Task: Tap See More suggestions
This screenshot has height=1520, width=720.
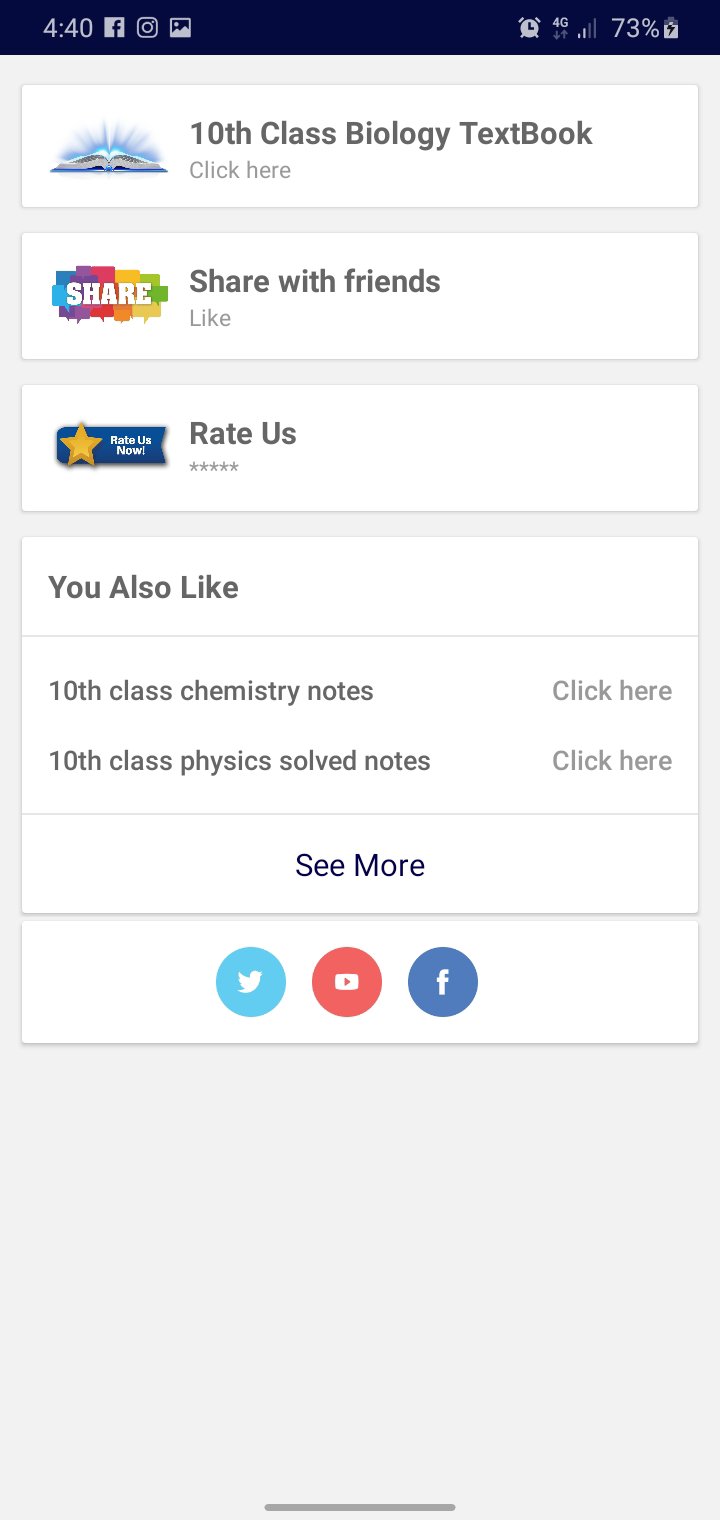Action: (360, 865)
